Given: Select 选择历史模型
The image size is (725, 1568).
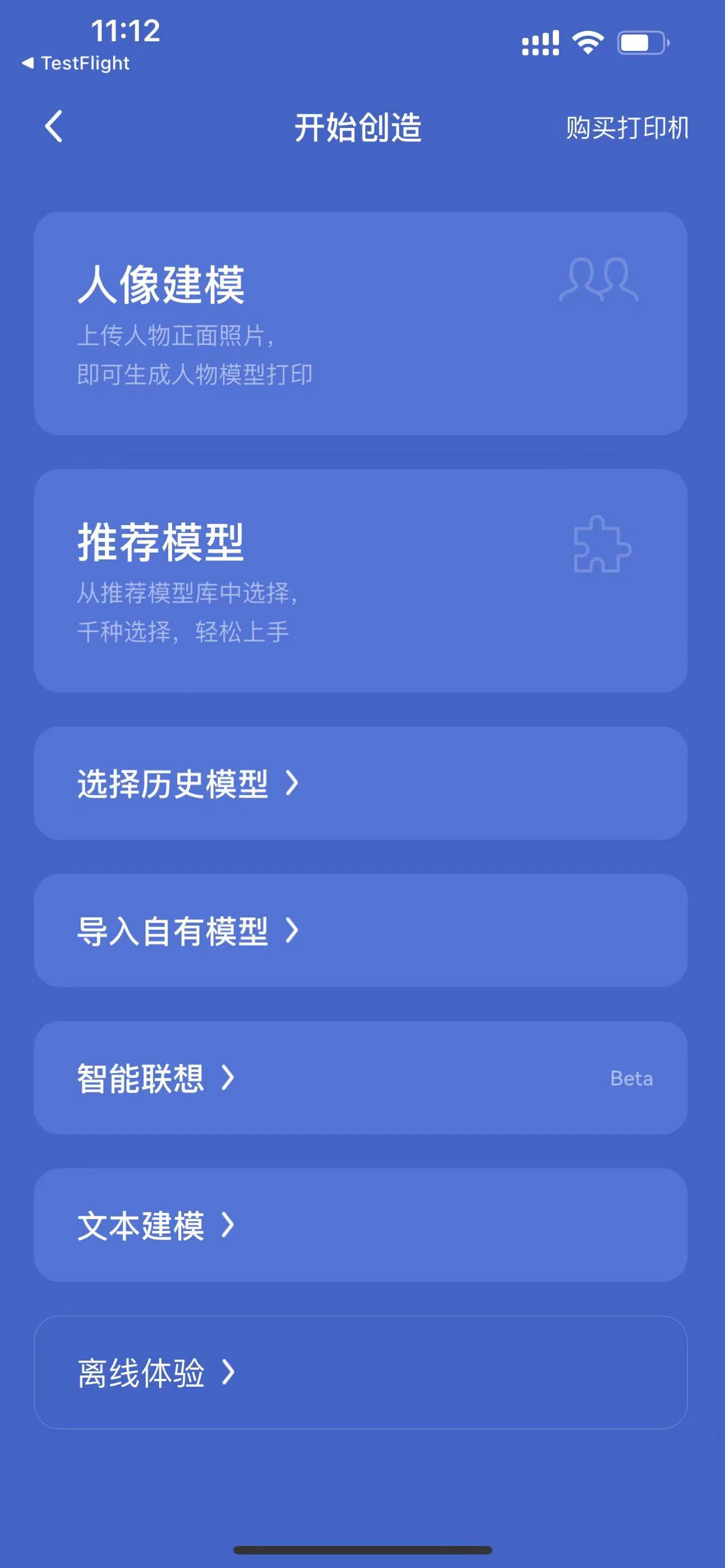Looking at the screenshot, I should pyautogui.click(x=361, y=783).
